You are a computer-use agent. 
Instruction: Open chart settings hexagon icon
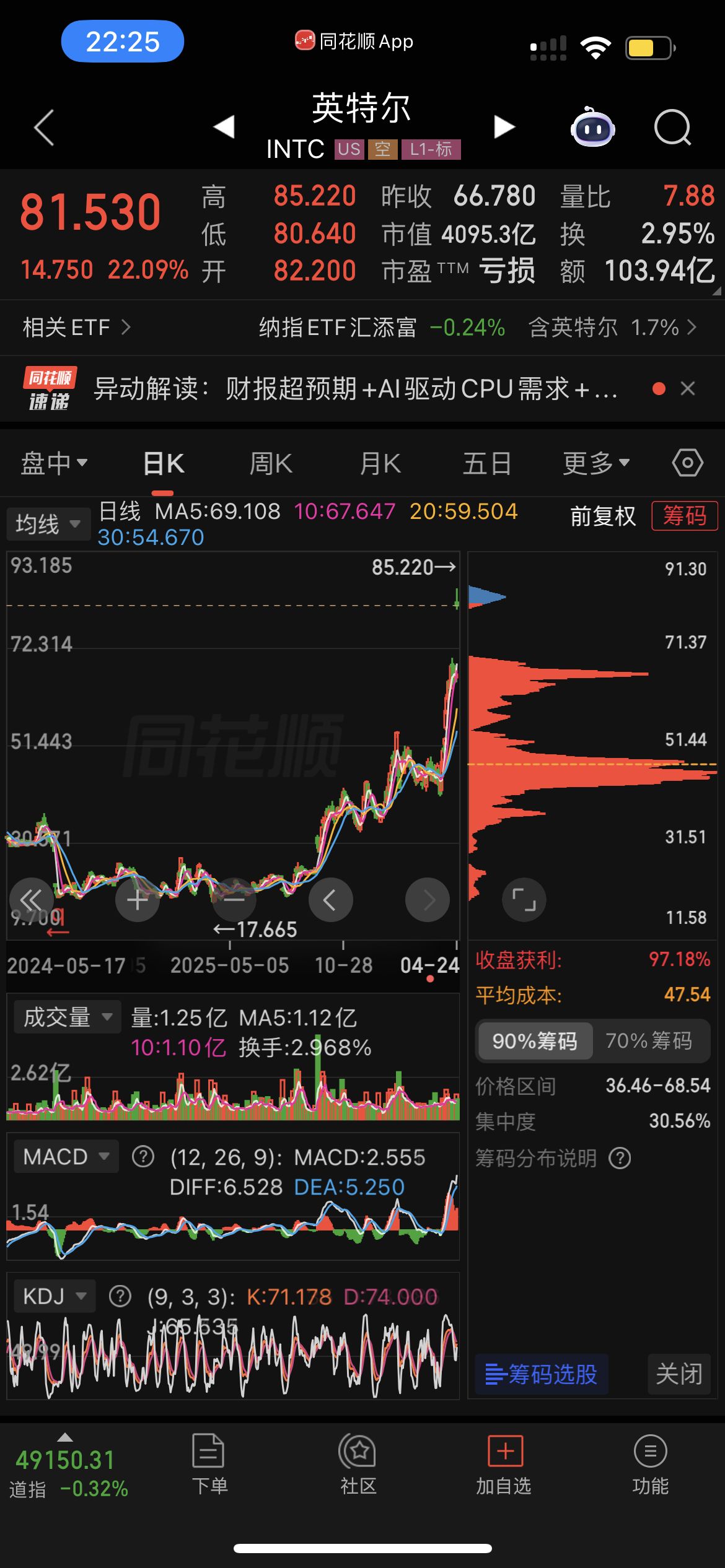coord(687,463)
